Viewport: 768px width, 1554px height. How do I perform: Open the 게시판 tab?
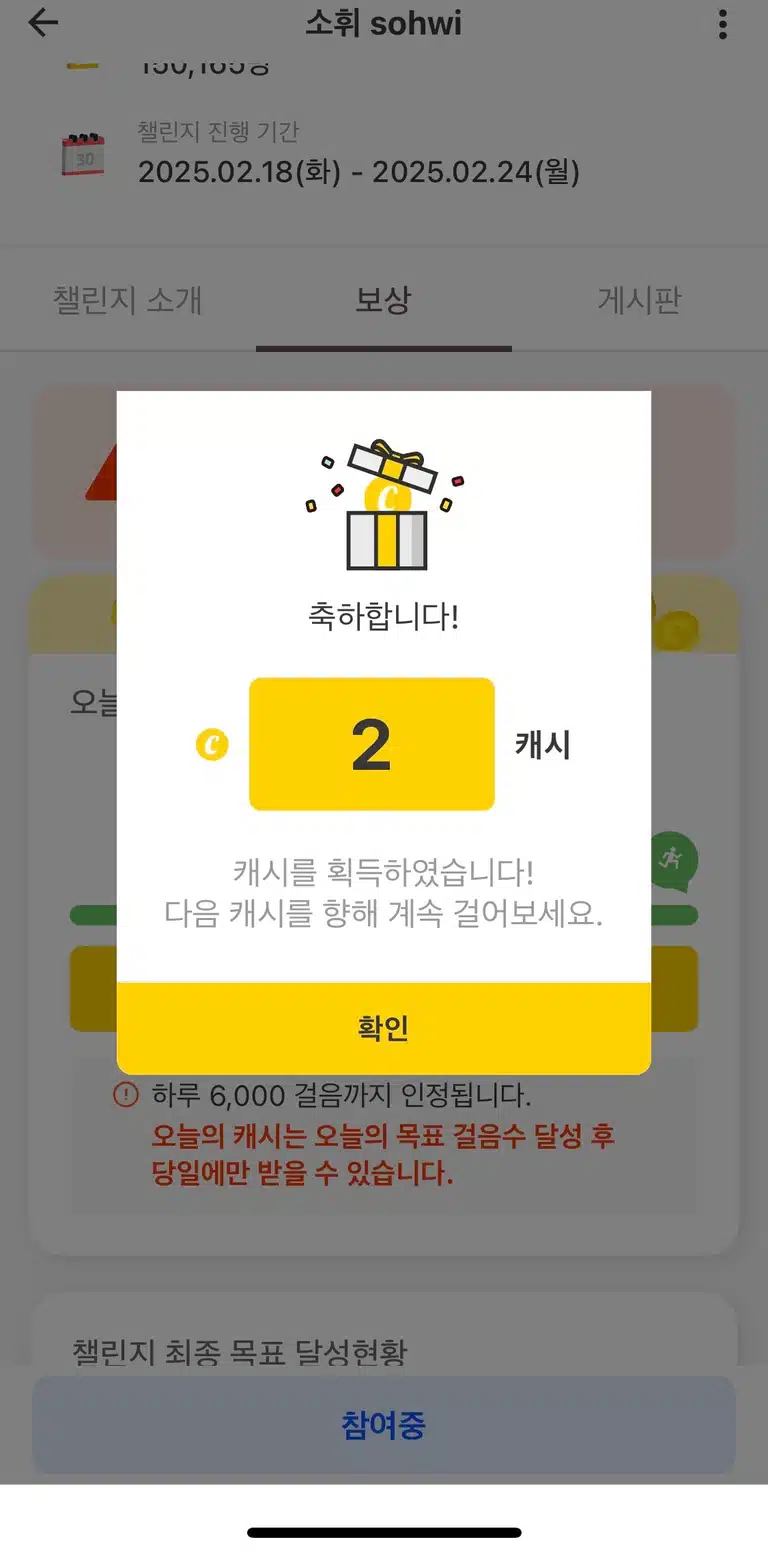(x=640, y=300)
